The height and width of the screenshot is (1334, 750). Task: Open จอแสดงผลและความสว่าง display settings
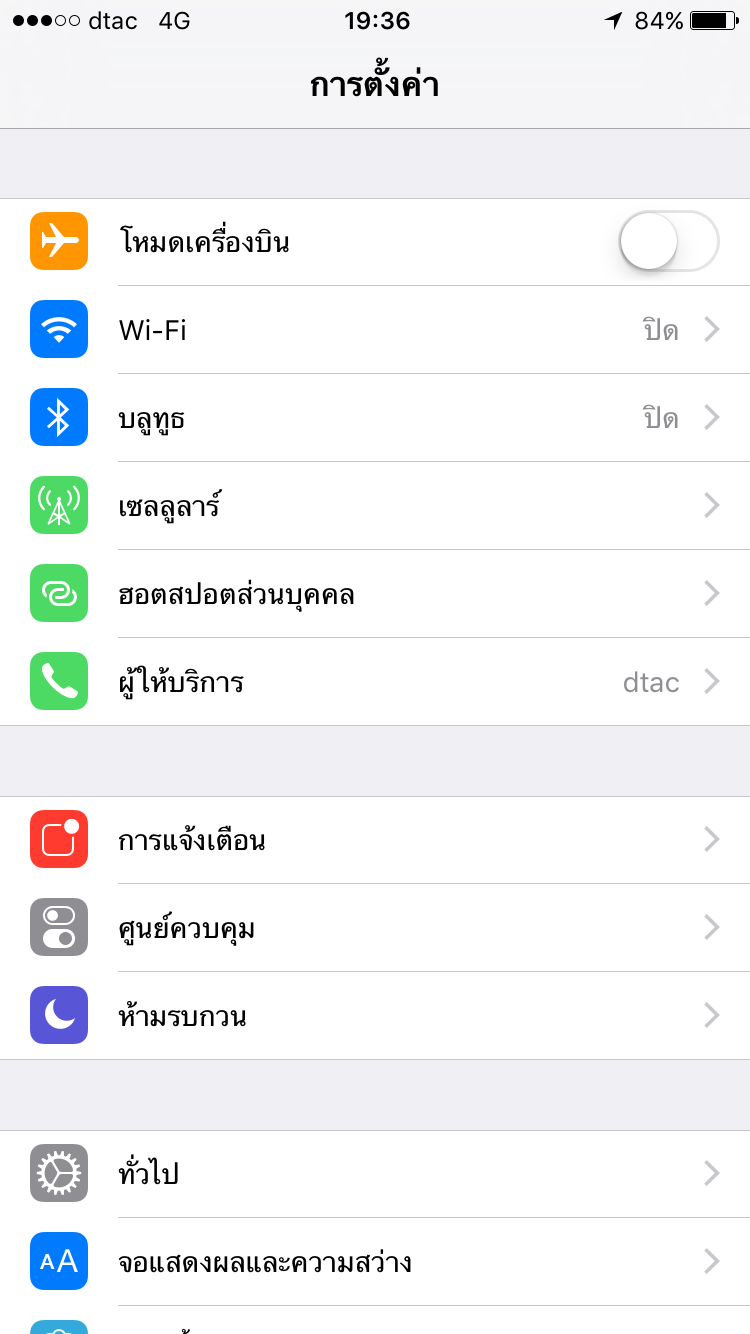click(x=375, y=1261)
